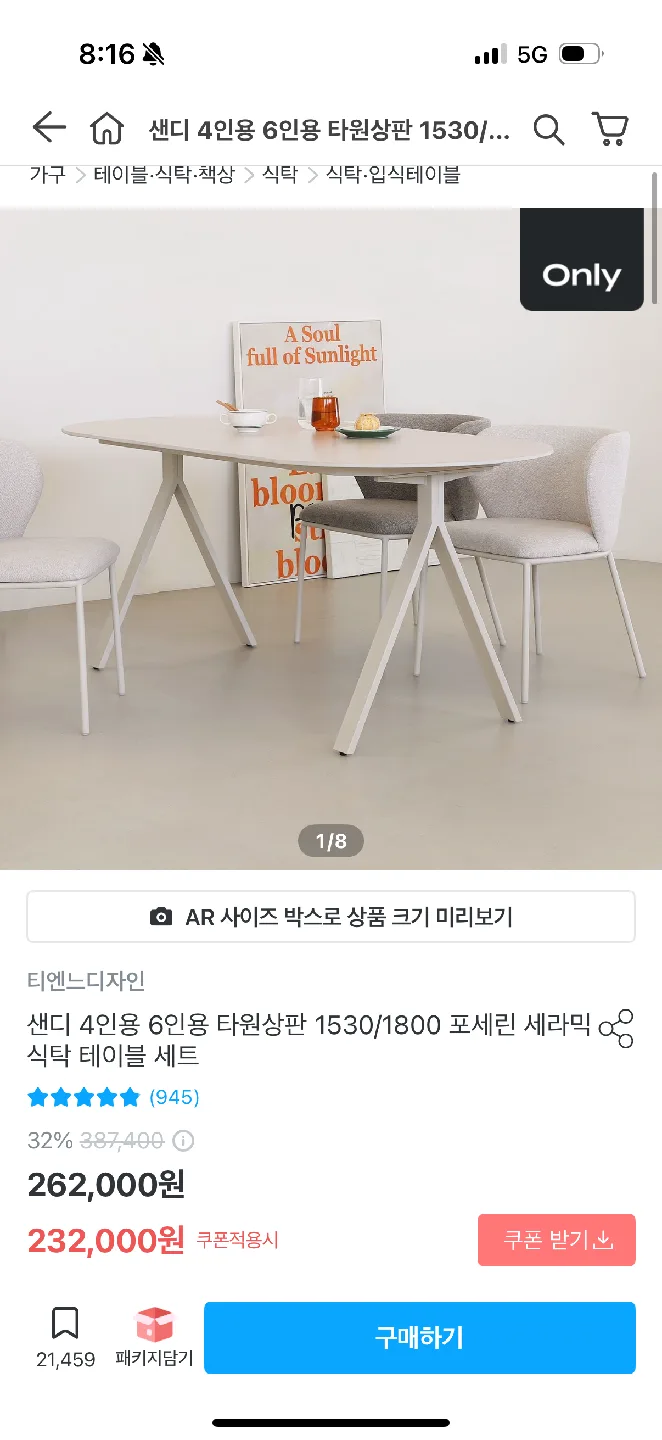Open the home icon in the top bar

(106, 129)
